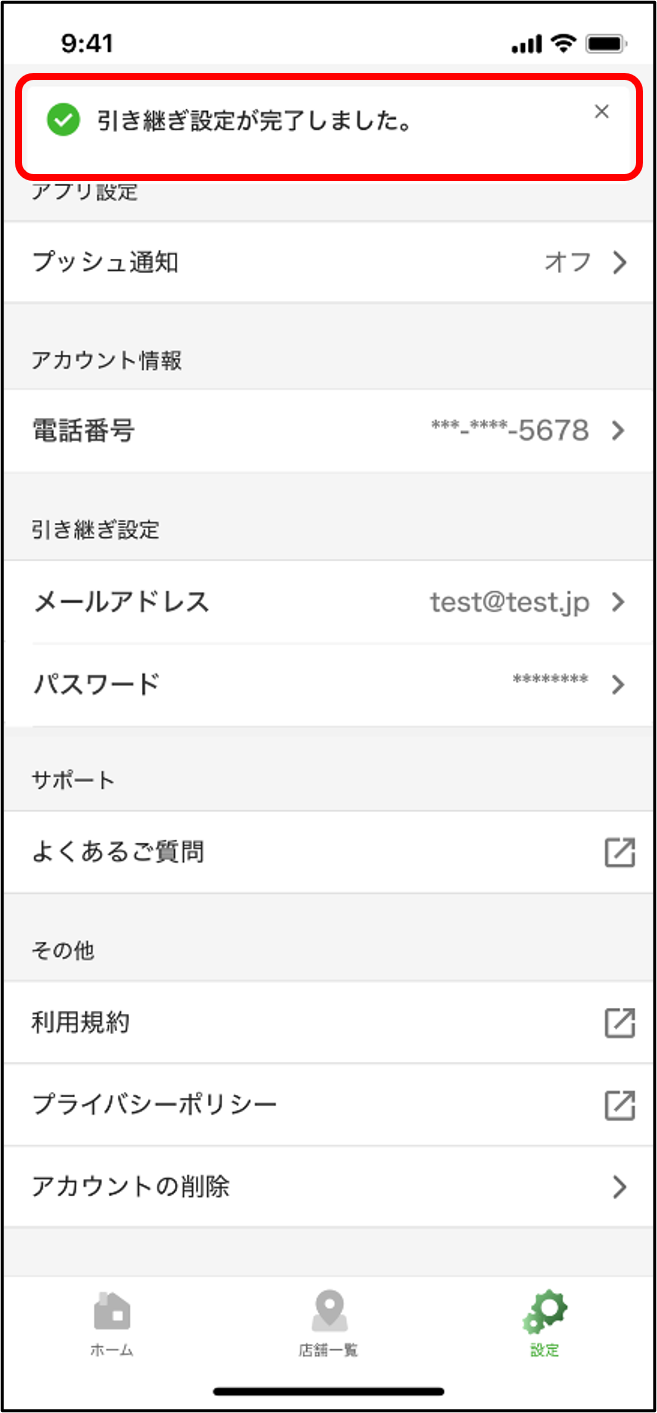The image size is (657, 1413).
Task: Open the 電話番号 row
Action: click(328, 431)
